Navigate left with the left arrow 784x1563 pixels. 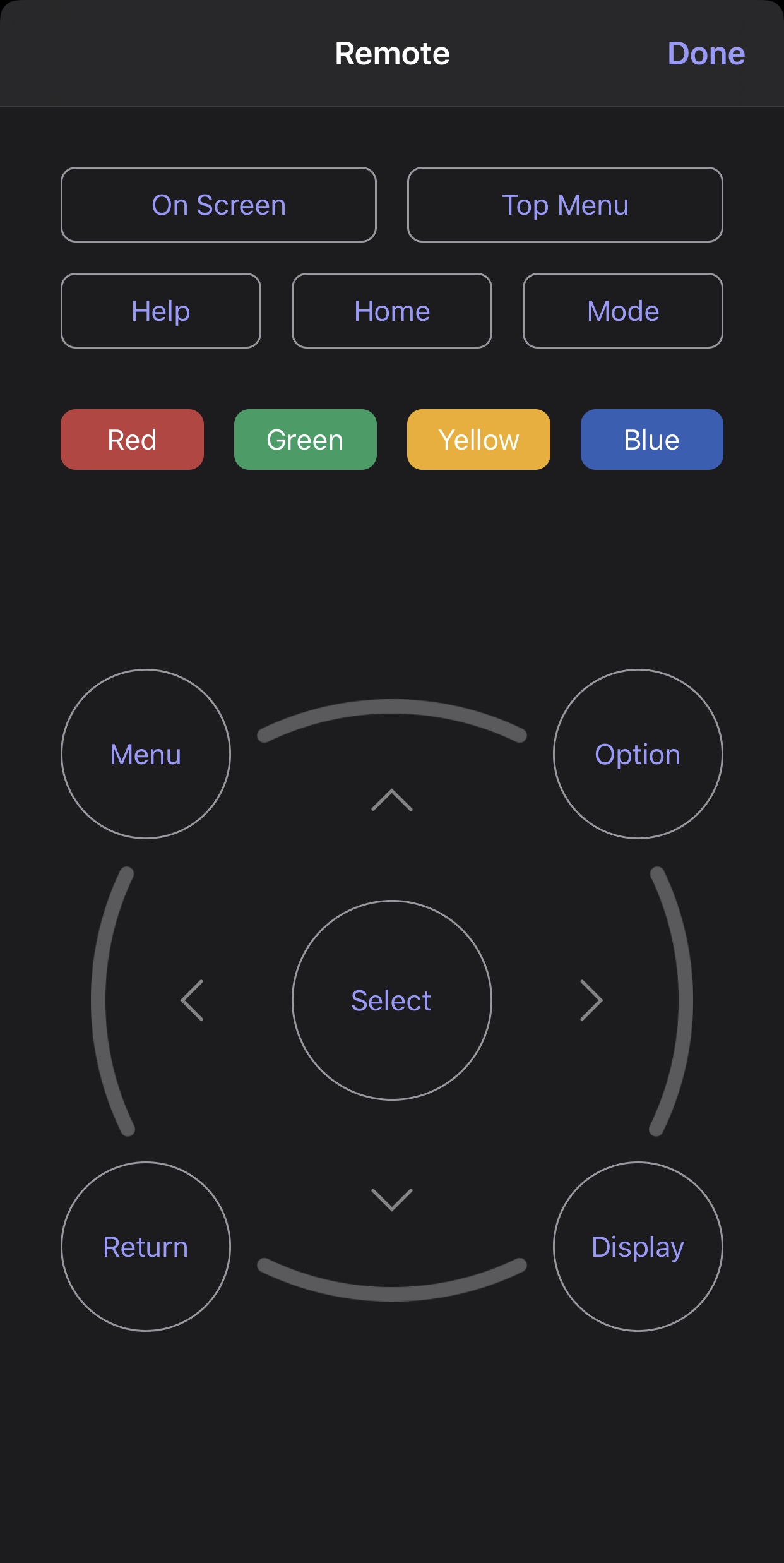point(192,1000)
